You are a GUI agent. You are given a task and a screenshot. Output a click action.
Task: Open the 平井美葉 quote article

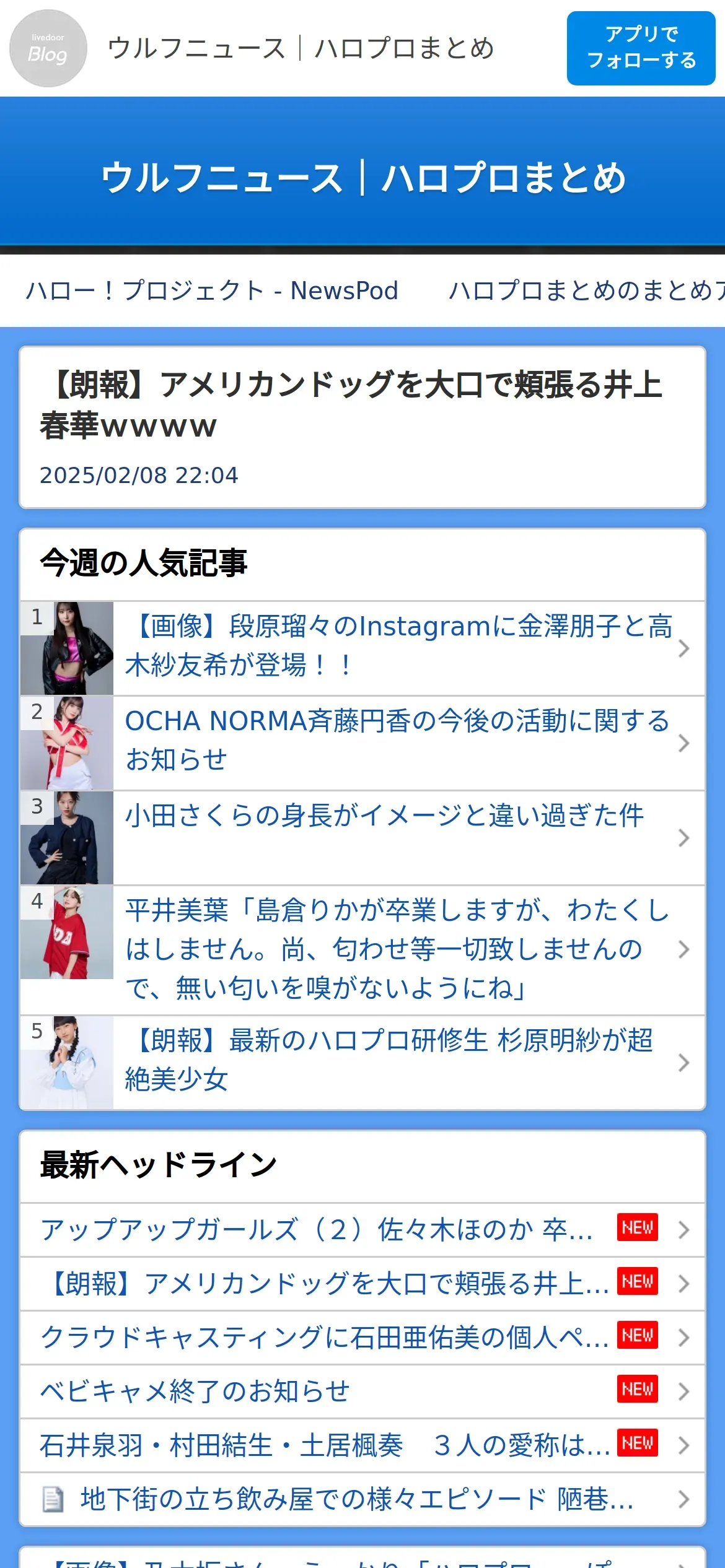pyautogui.click(x=362, y=949)
